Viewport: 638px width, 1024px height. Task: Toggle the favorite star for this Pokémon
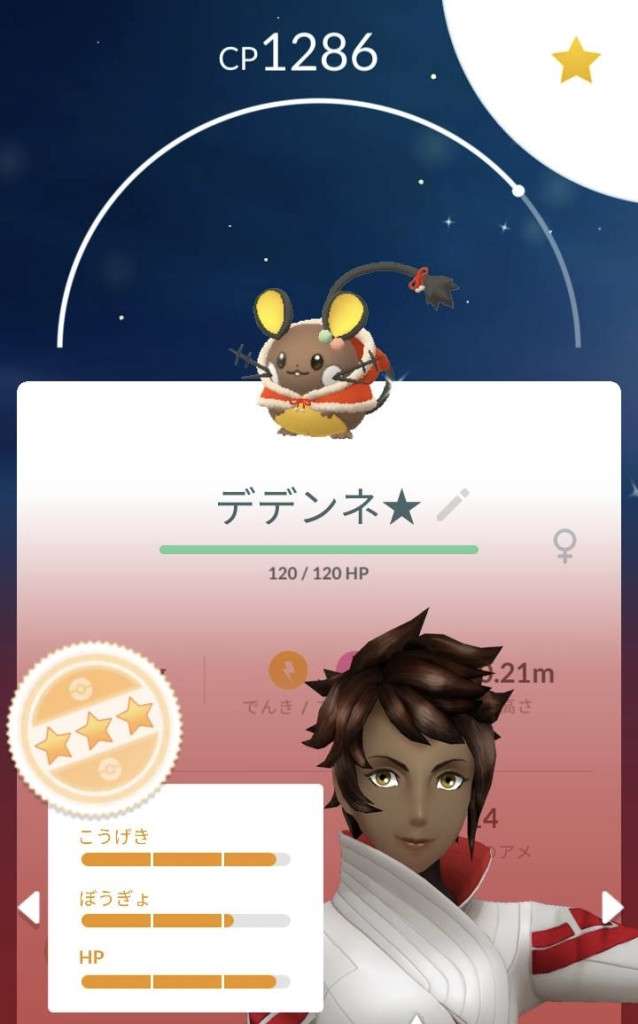pos(576,62)
